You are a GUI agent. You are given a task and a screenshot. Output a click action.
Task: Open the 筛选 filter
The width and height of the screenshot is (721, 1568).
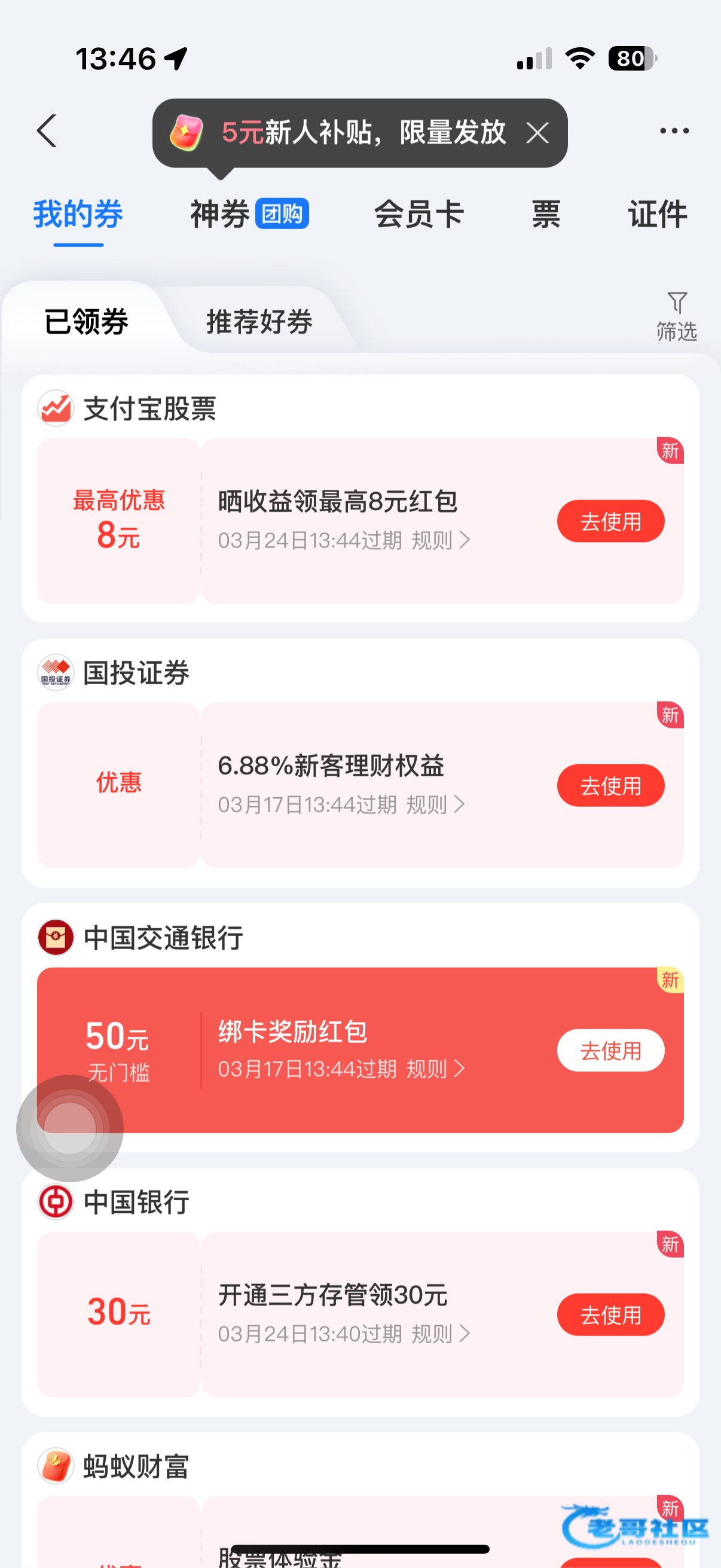tap(676, 316)
